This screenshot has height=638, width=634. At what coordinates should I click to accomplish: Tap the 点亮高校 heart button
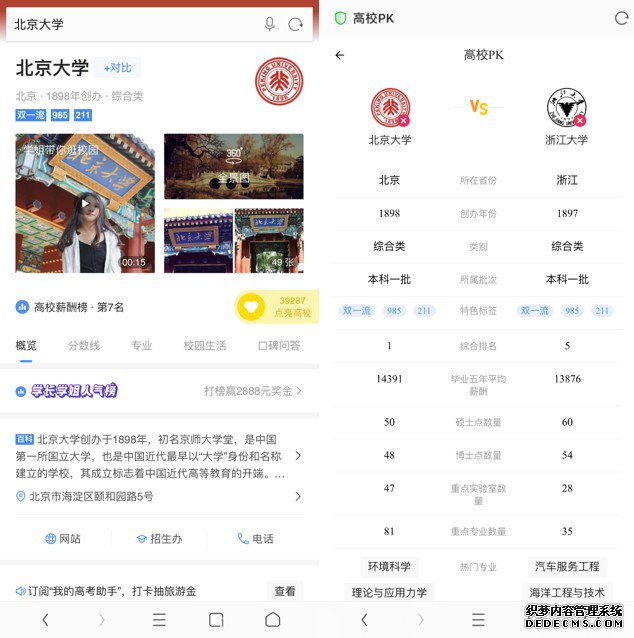coord(251,306)
